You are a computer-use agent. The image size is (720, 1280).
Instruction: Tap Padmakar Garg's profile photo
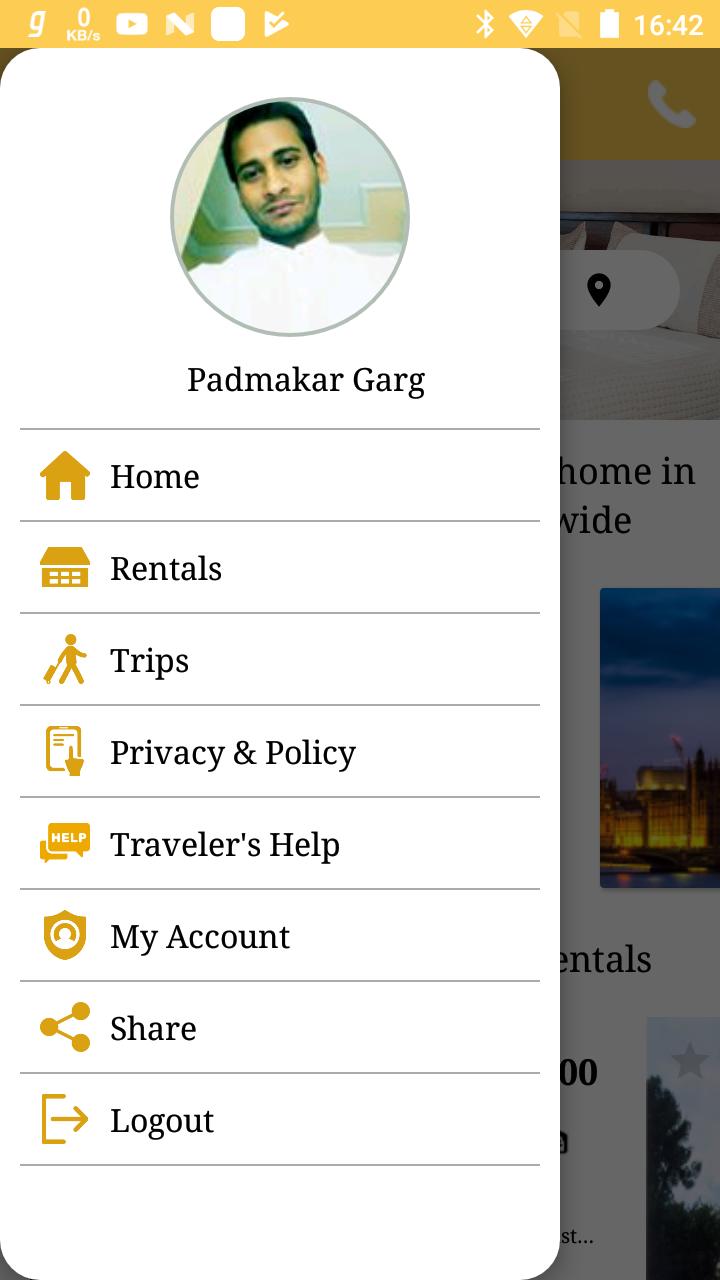(290, 216)
